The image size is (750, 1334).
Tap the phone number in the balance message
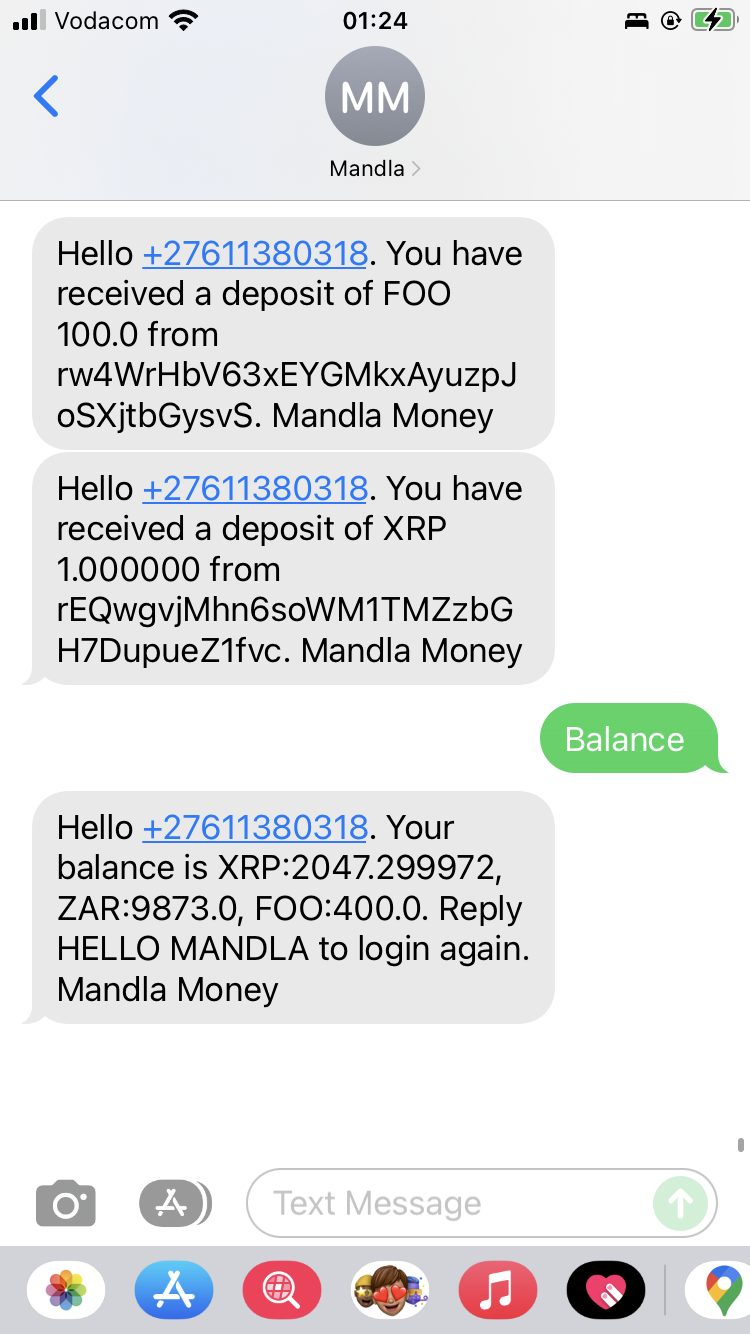[x=254, y=827]
